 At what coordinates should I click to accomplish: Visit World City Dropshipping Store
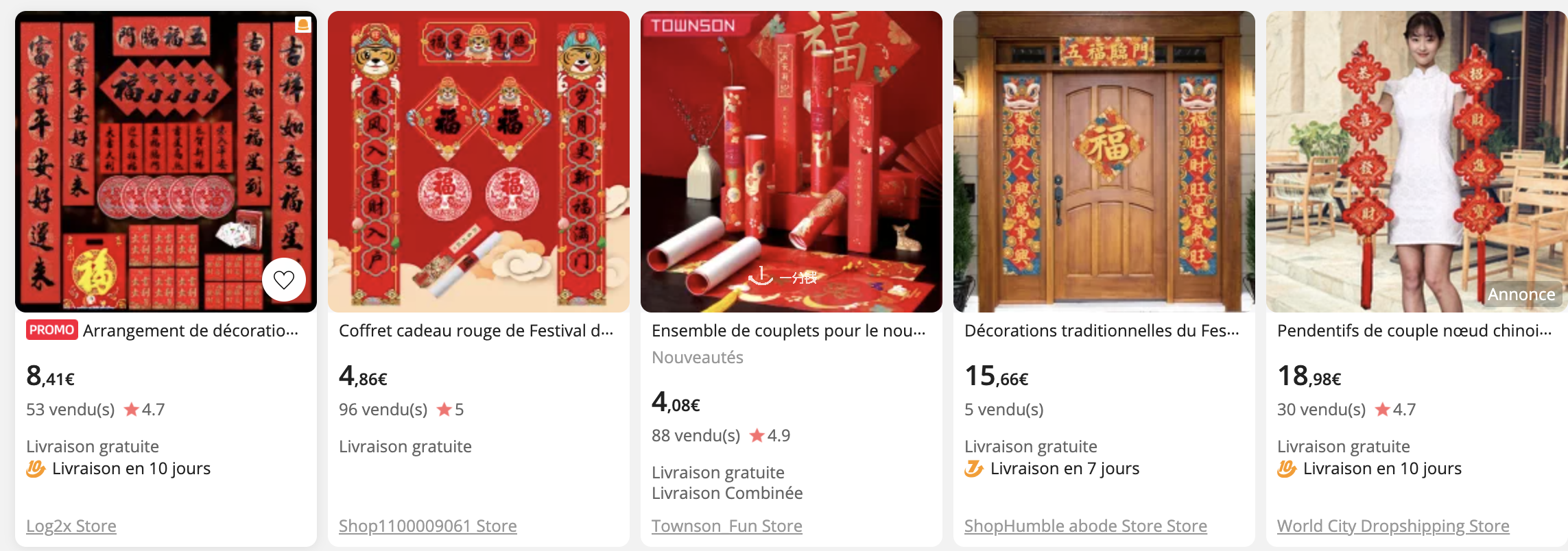tap(1392, 526)
